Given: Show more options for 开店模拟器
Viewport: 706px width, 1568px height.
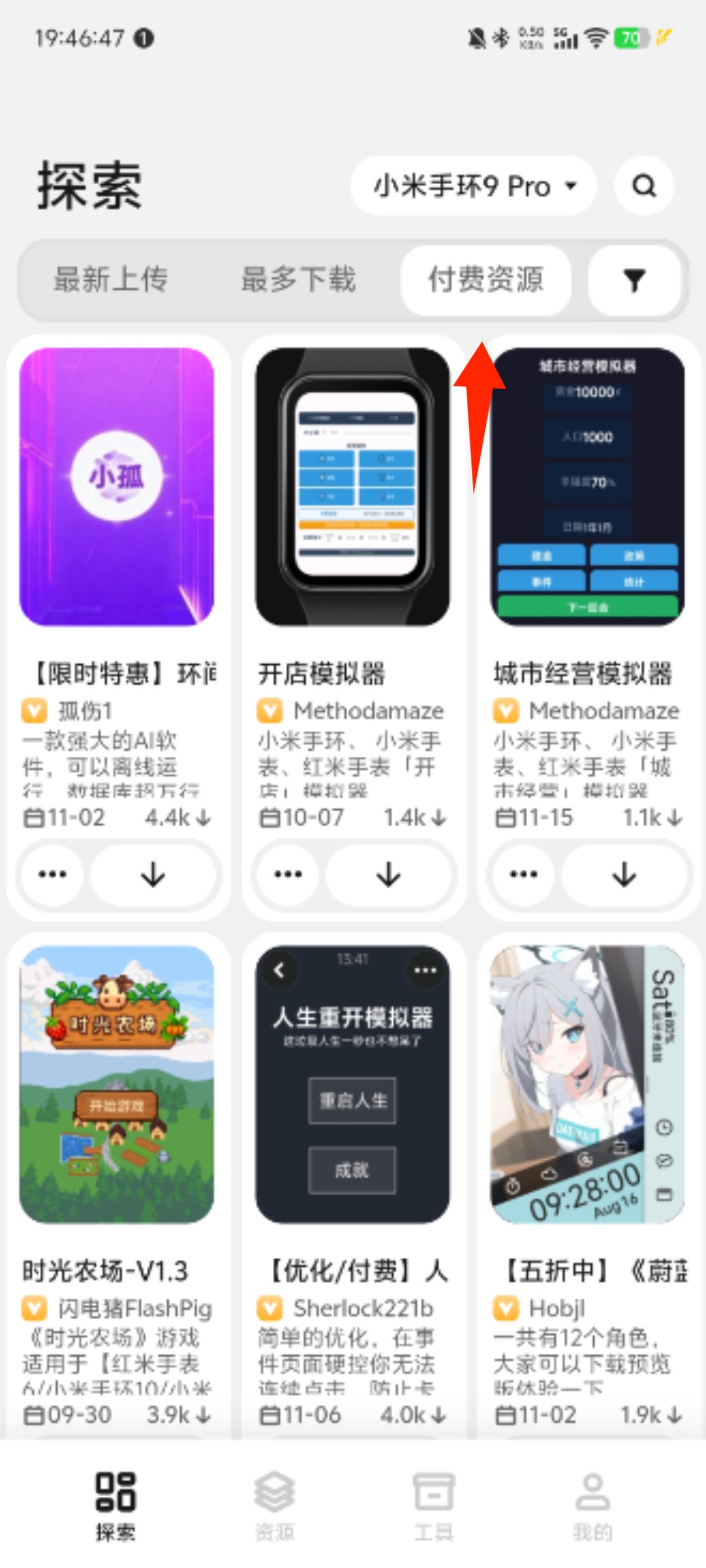Looking at the screenshot, I should pos(288,874).
